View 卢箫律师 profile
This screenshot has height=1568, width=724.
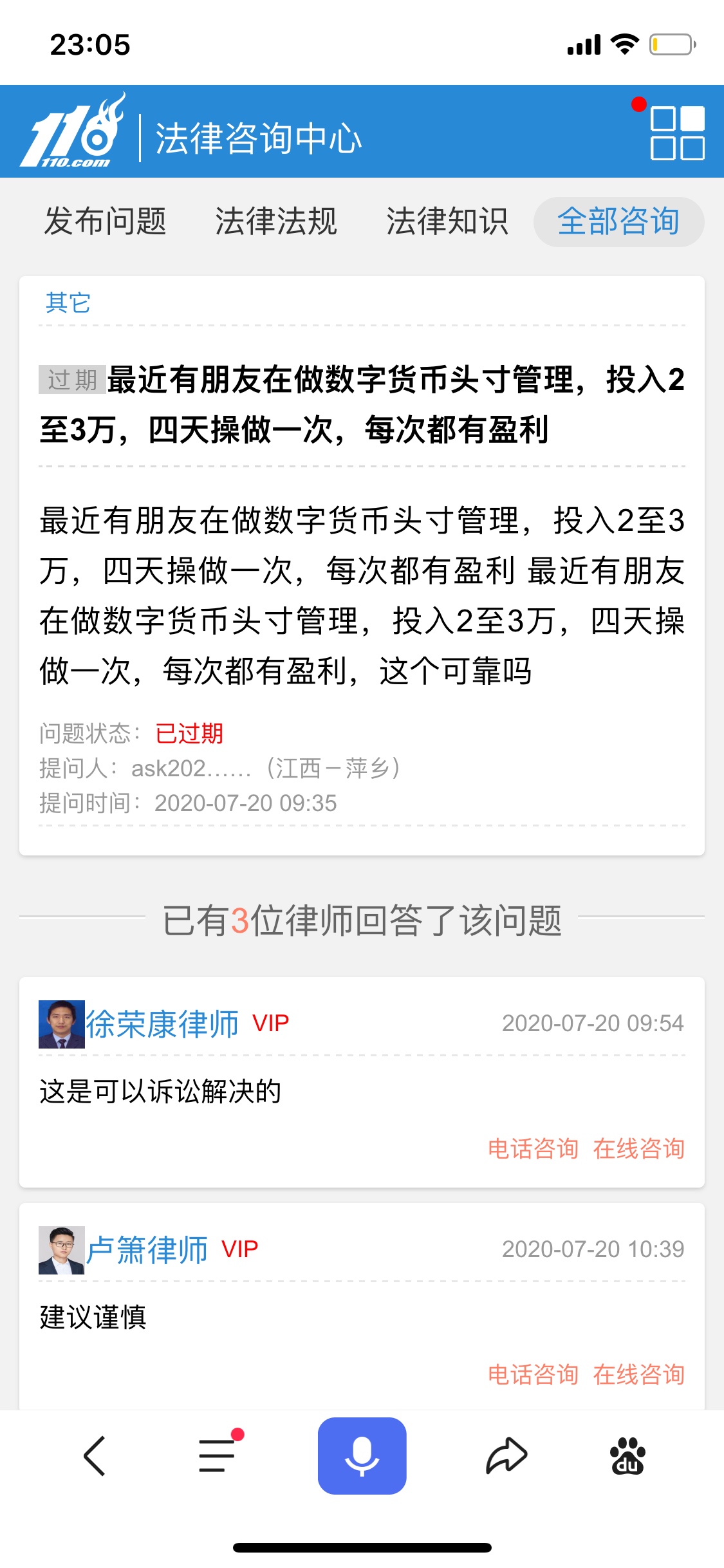[x=146, y=1250]
